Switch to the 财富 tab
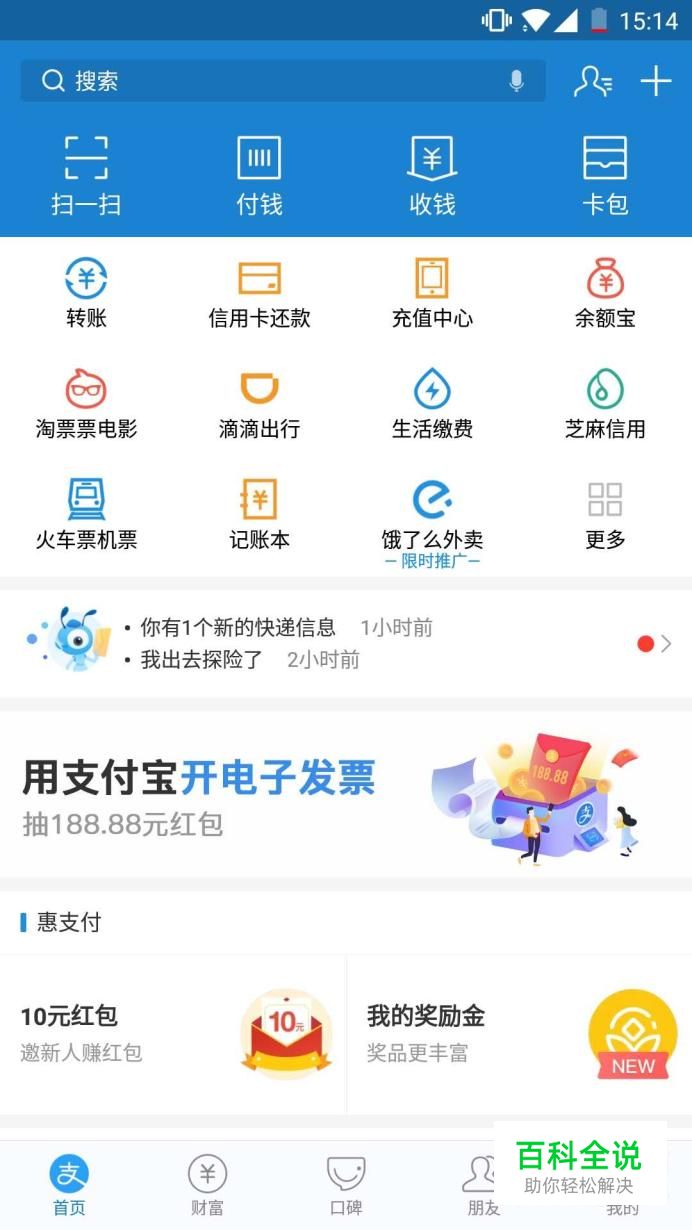Image resolution: width=692 pixels, height=1230 pixels. click(207, 1186)
